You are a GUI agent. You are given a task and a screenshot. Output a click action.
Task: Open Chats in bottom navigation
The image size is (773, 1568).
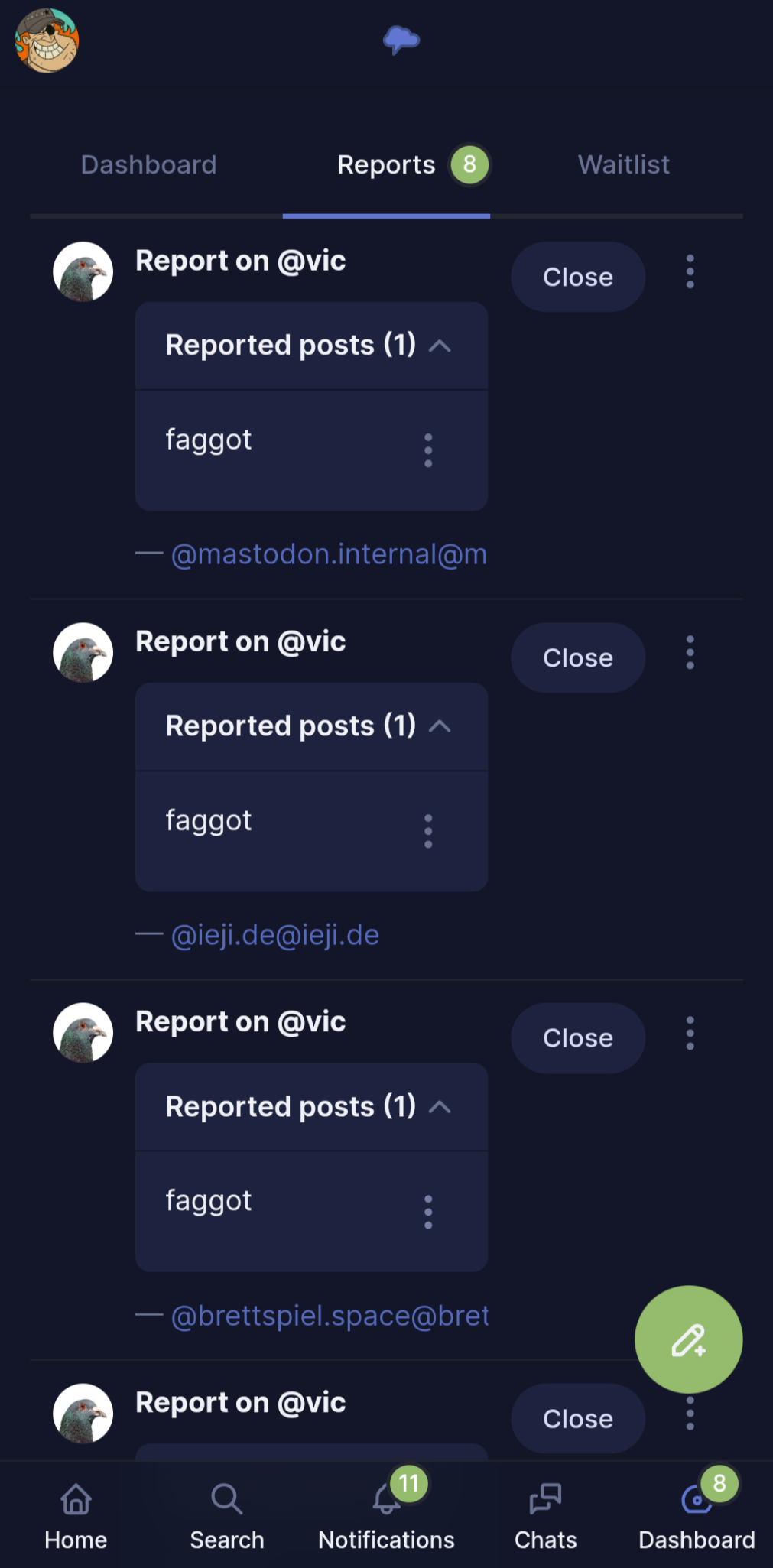click(x=545, y=1515)
